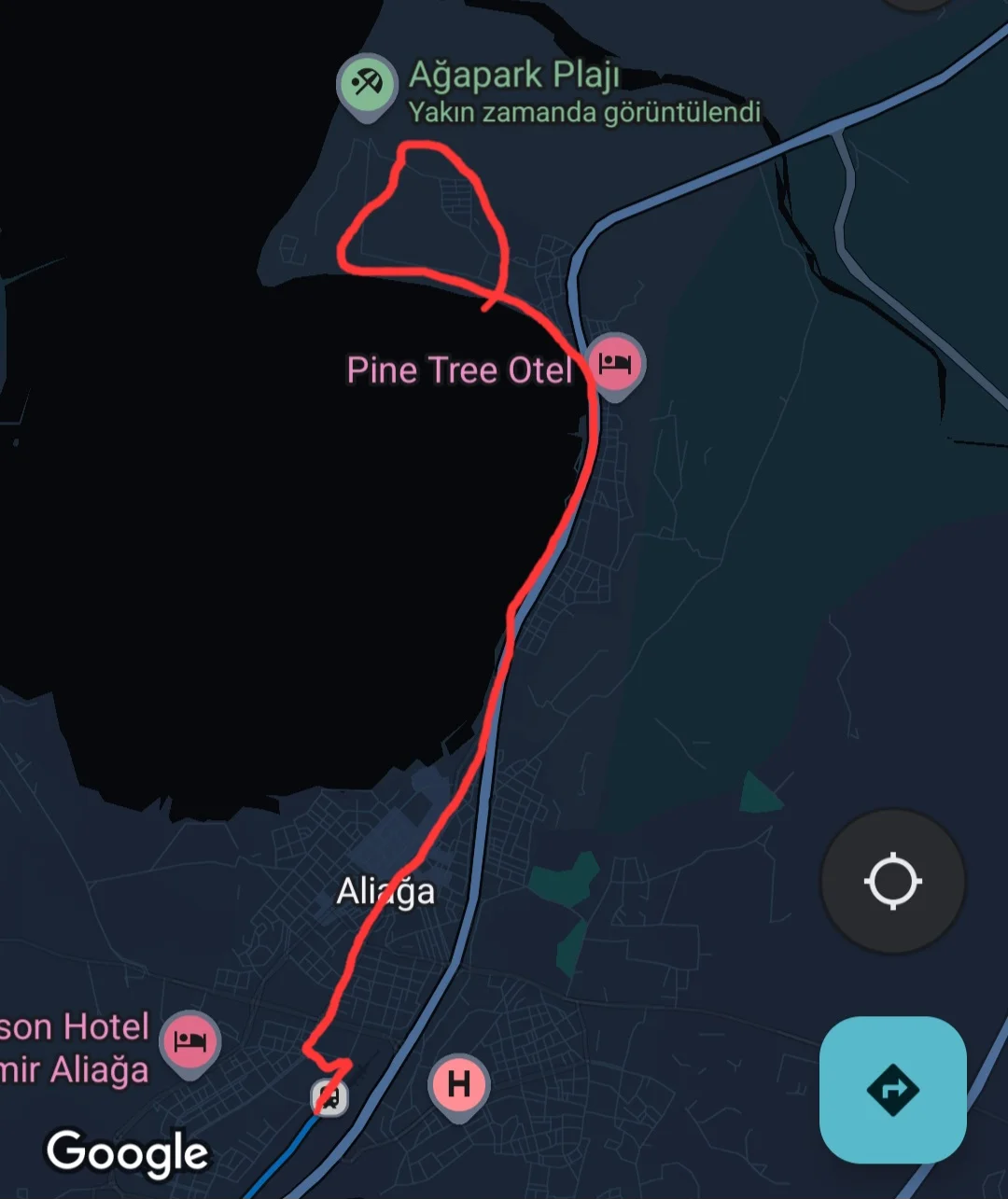The height and width of the screenshot is (1199, 1008).
Task: Tap the train station marker
Action: click(x=329, y=1096)
